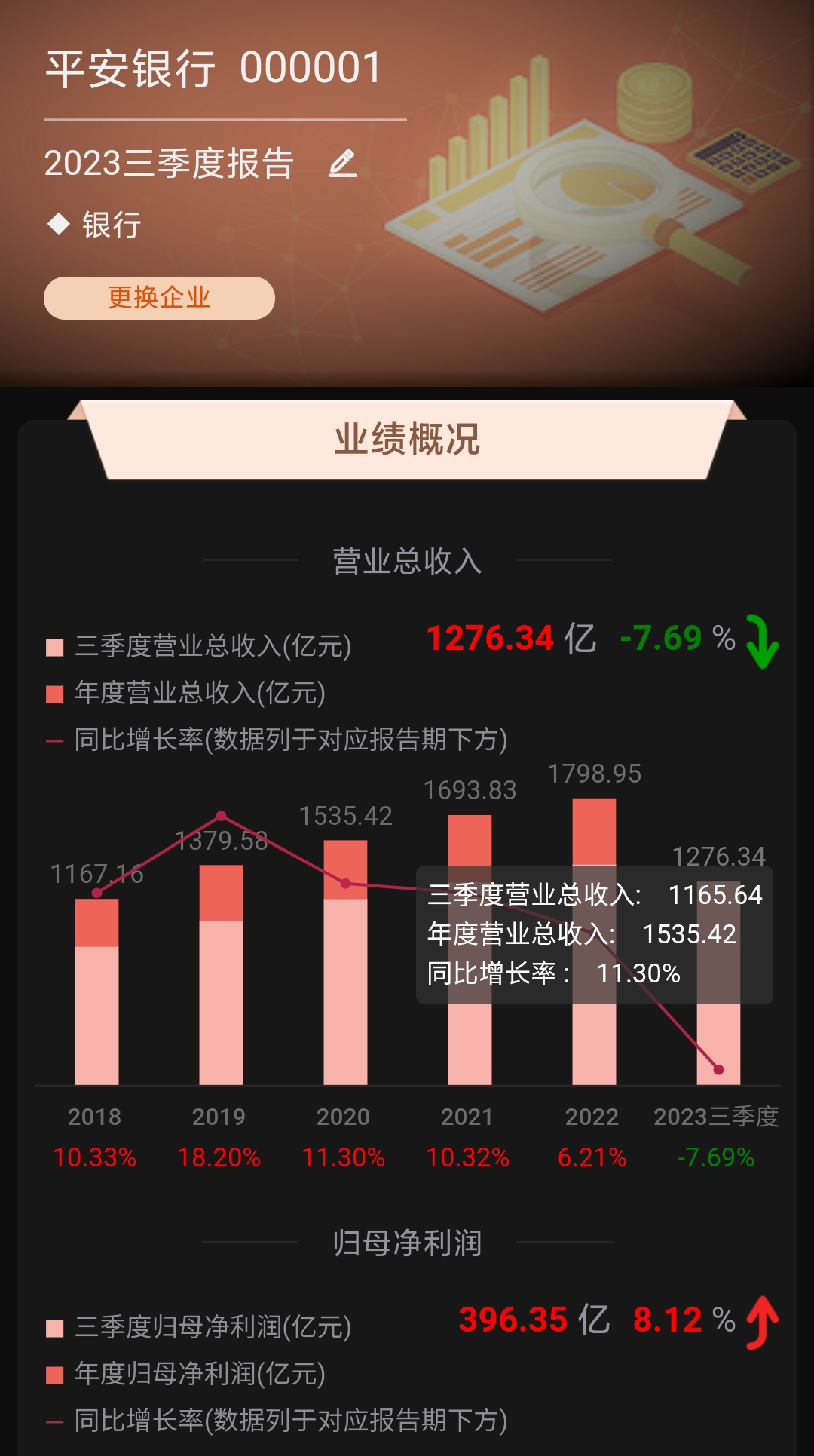Toggle the 年度归母净利润 legend series
Image resolution: width=814 pixels, height=1456 pixels.
(186, 1374)
